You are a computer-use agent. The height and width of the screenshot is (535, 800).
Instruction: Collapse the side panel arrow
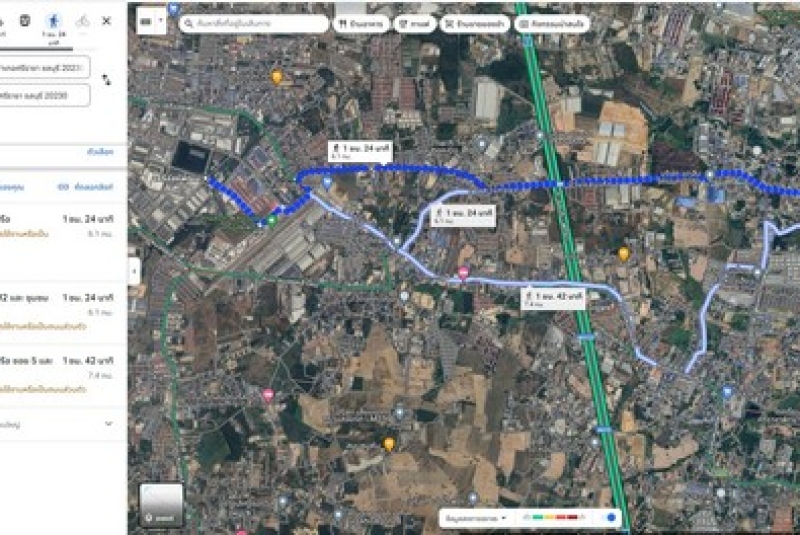tap(134, 270)
